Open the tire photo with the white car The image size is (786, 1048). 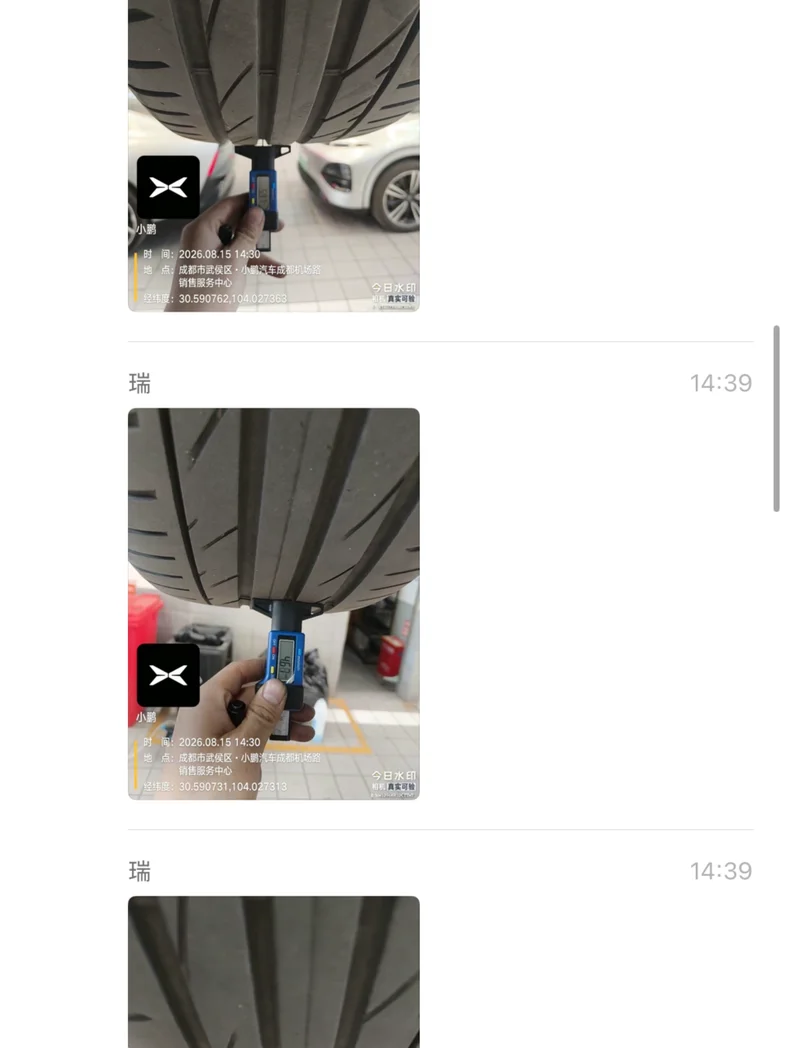click(273, 155)
